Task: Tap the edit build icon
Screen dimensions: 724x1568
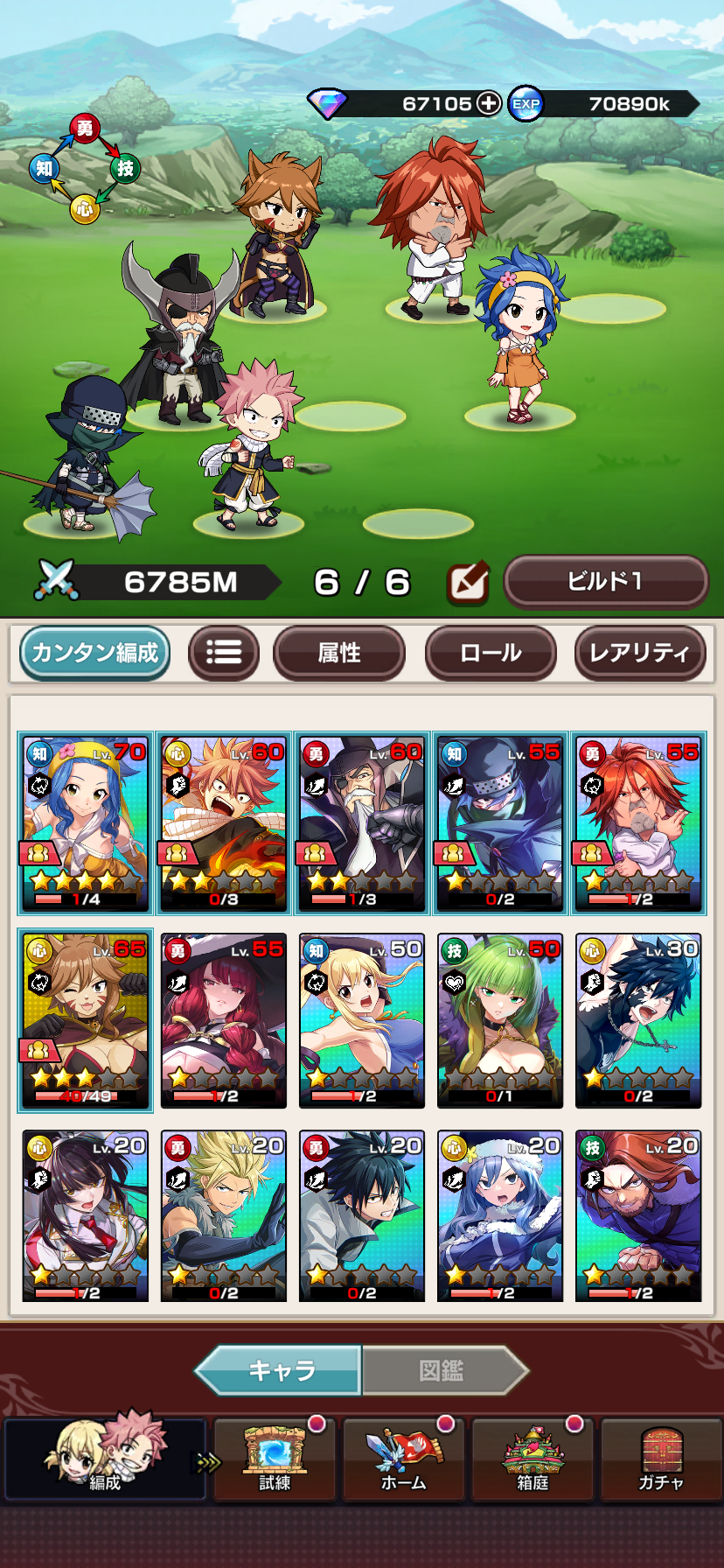Action: coord(468,583)
